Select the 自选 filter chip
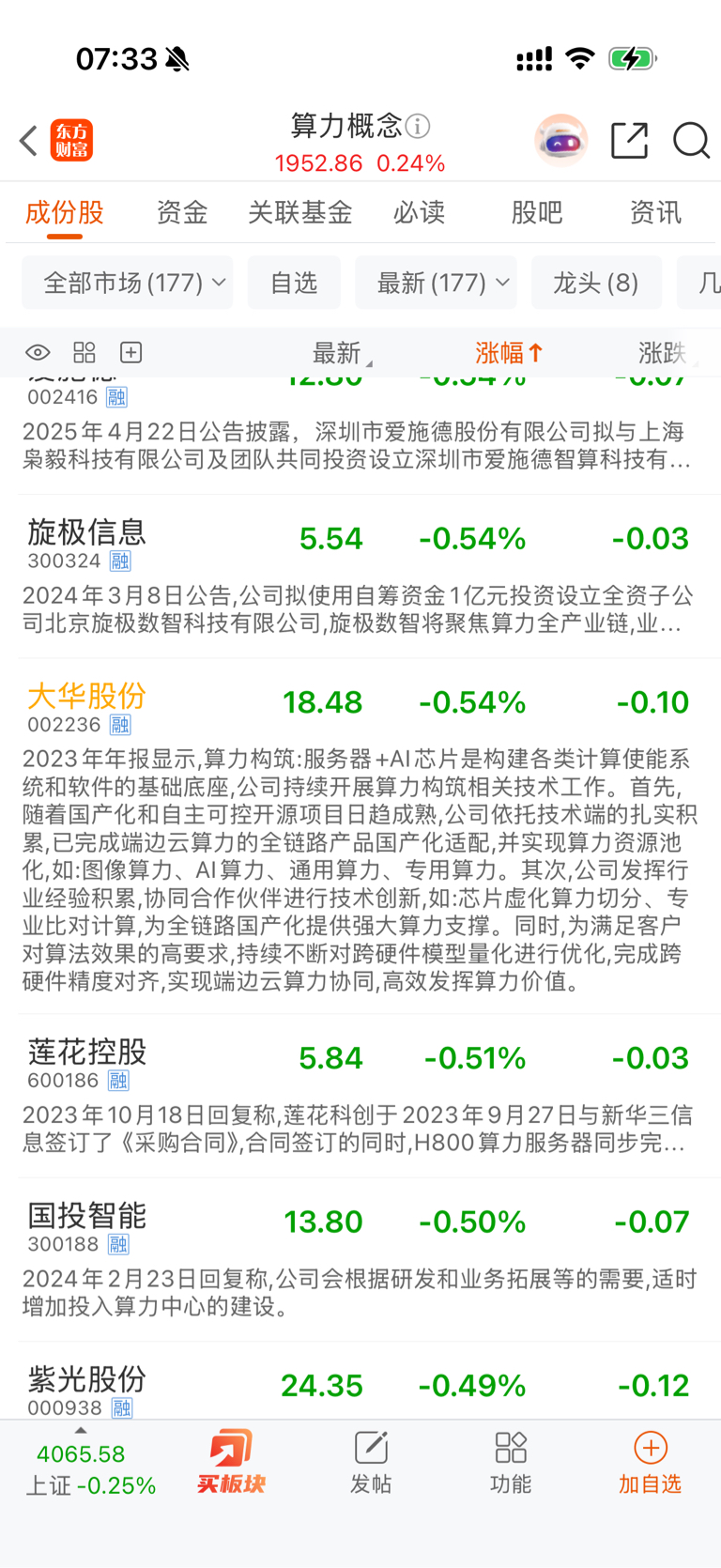 click(294, 283)
